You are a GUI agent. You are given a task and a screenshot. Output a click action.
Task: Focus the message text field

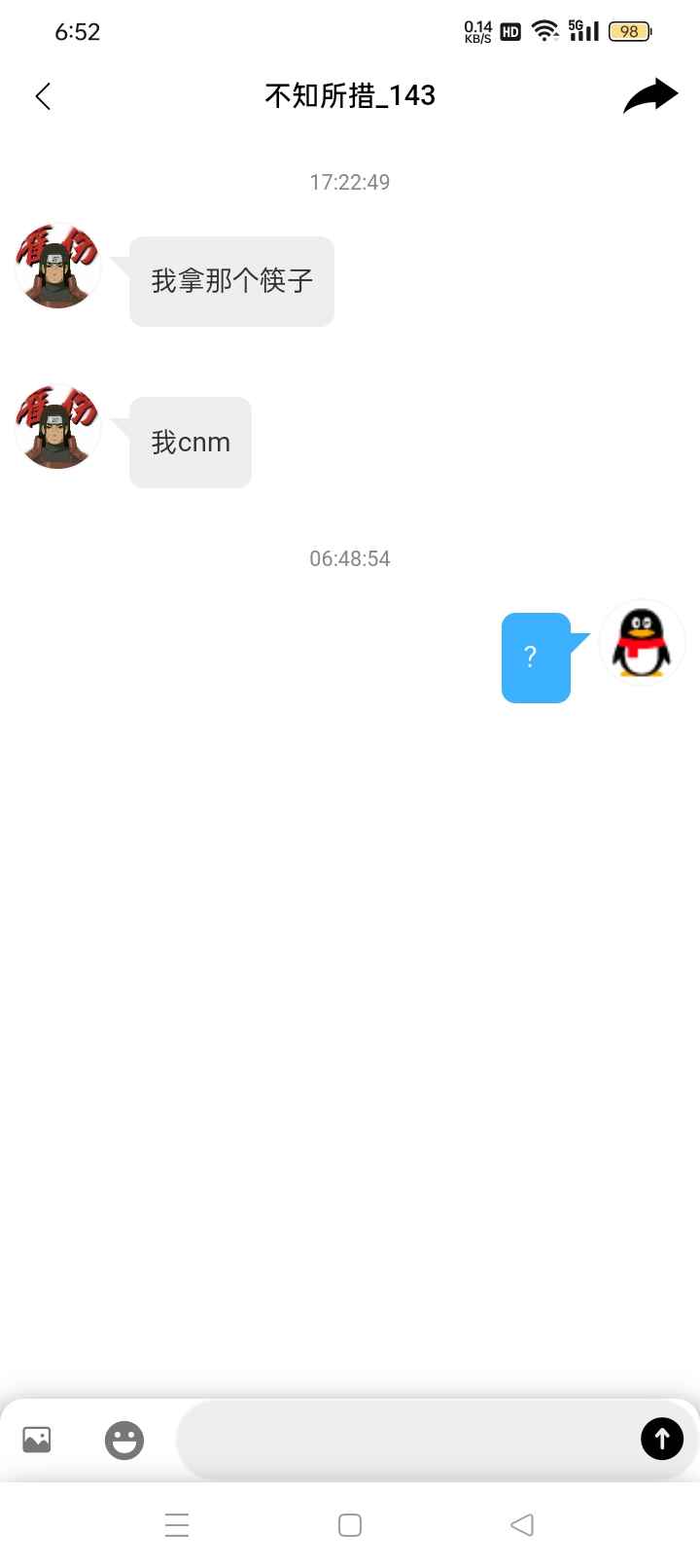tap(406, 1440)
